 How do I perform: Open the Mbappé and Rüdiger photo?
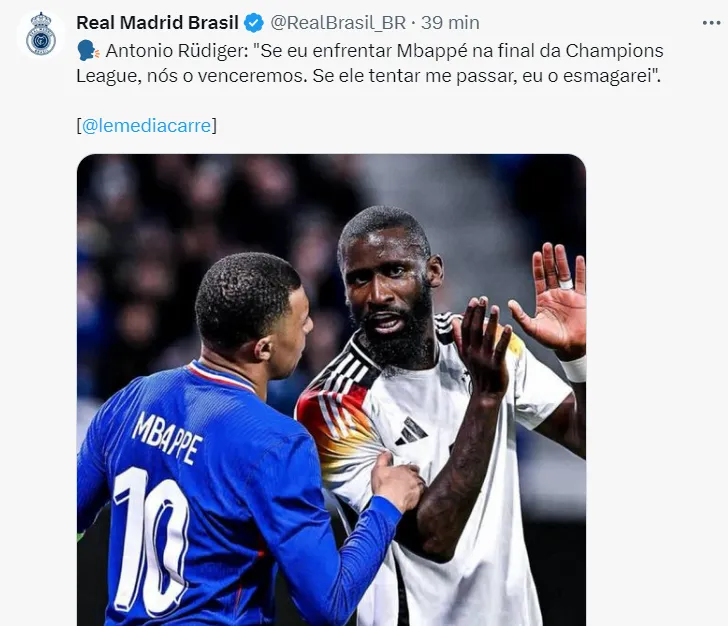[331, 390]
